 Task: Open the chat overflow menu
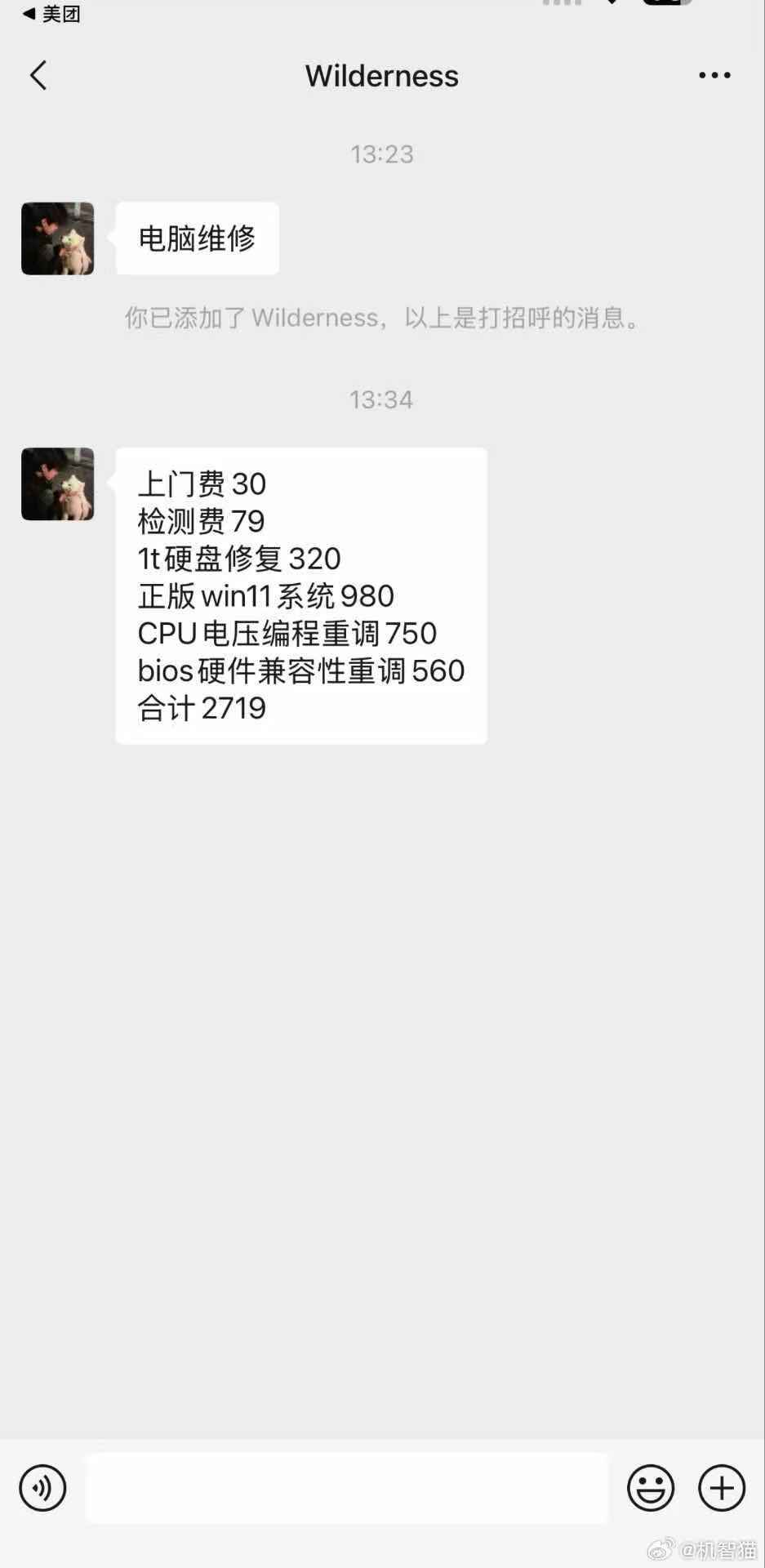714,75
